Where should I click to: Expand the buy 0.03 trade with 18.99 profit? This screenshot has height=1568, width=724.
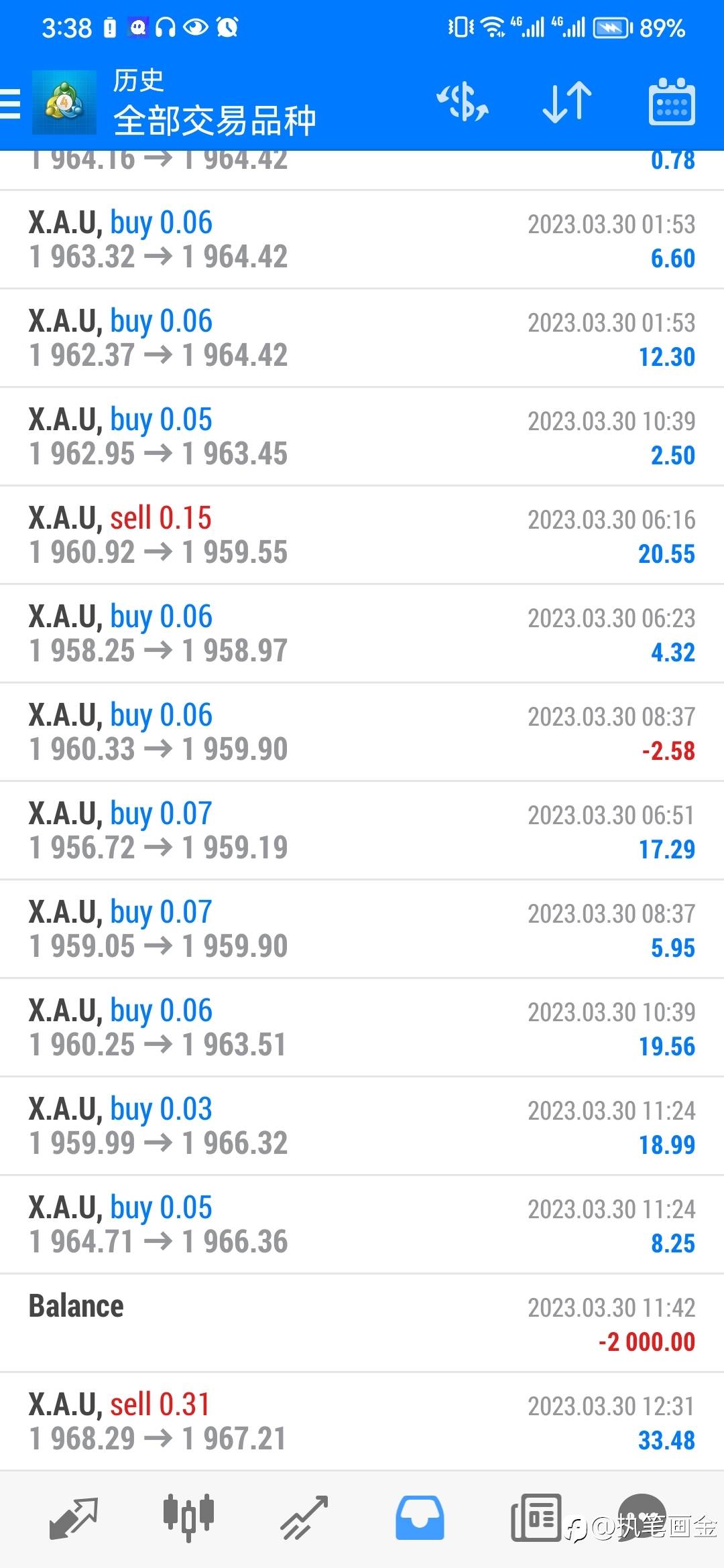362,1126
